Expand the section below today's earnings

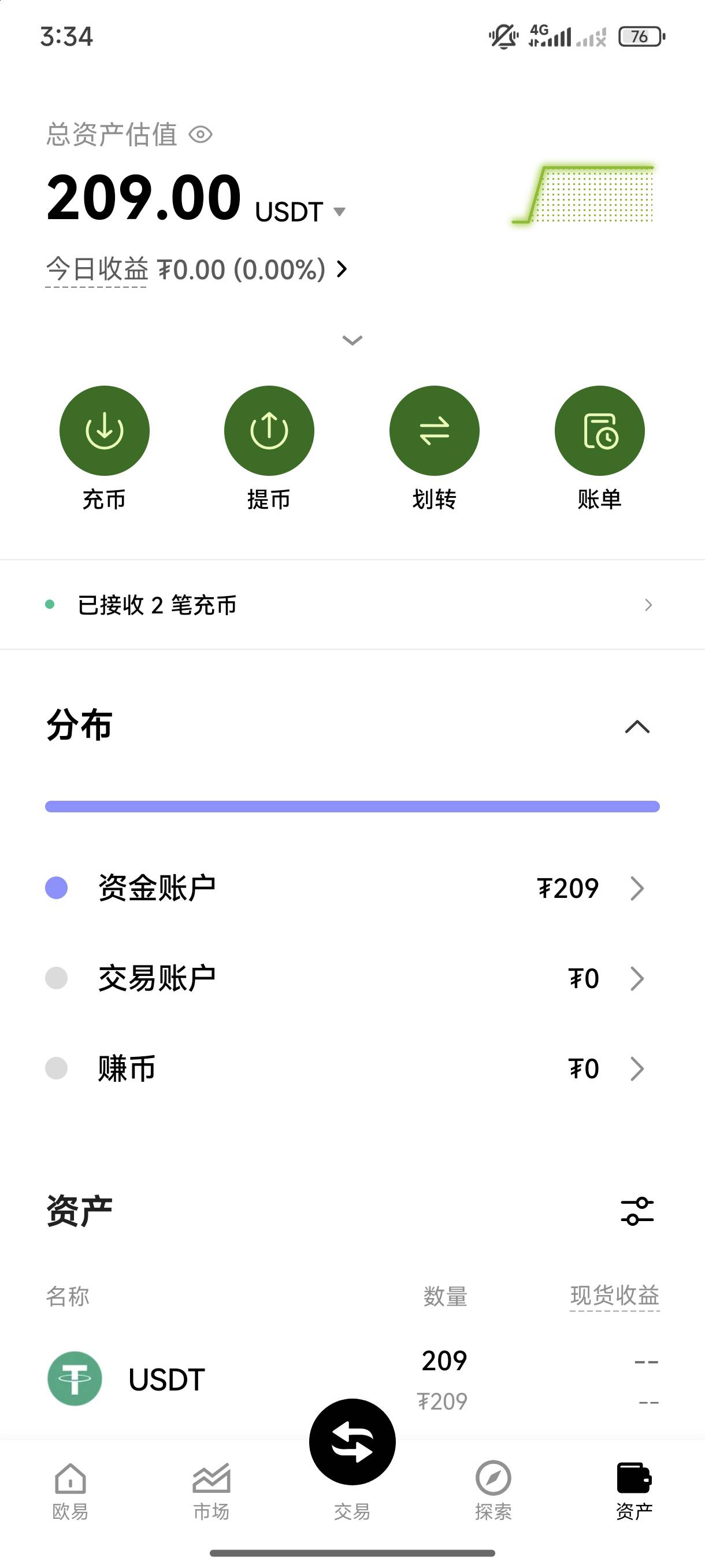click(352, 339)
